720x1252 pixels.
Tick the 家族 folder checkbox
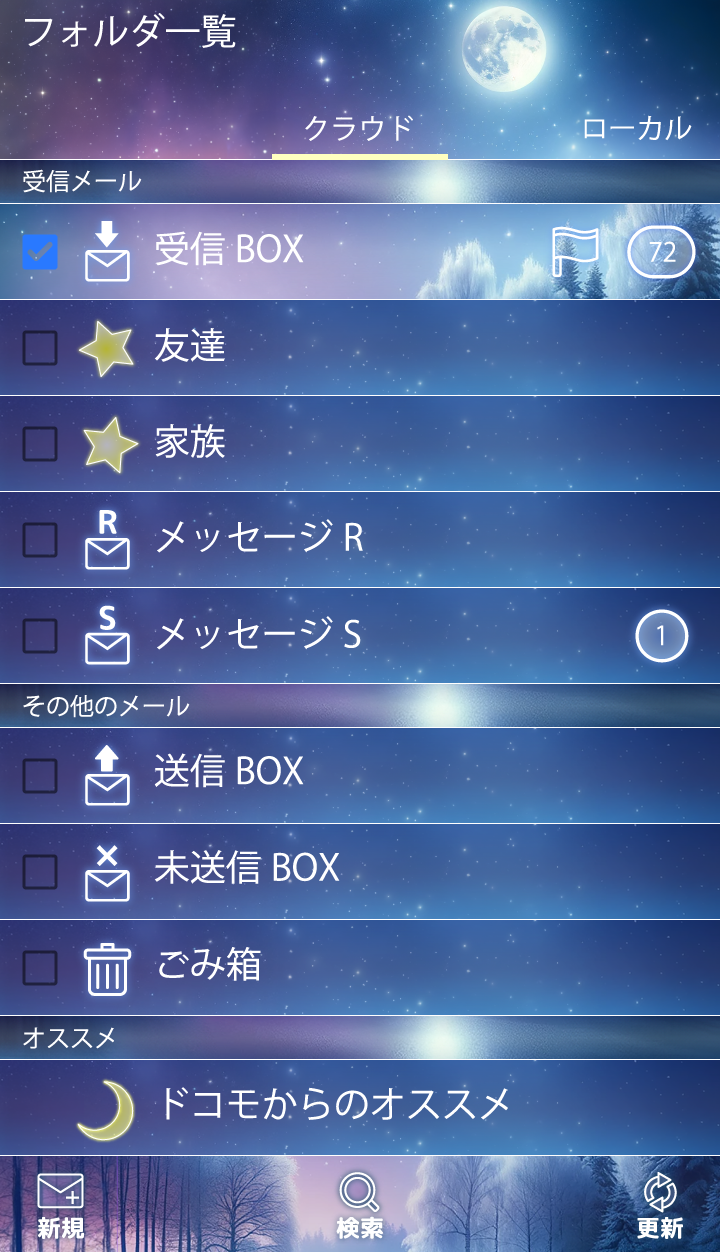[40, 444]
